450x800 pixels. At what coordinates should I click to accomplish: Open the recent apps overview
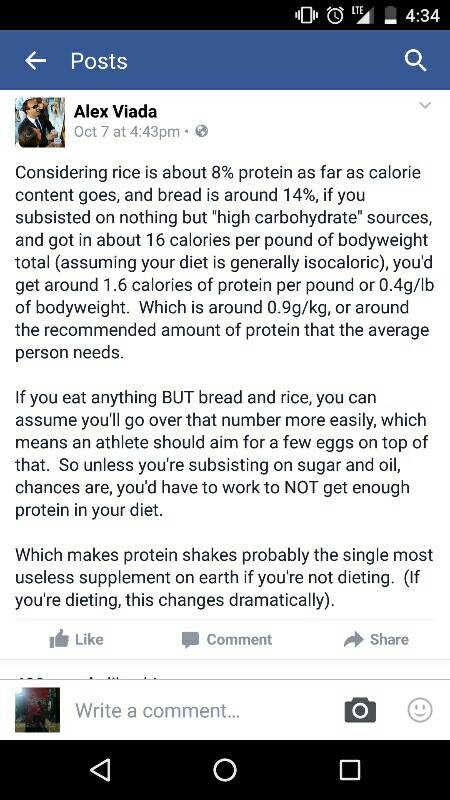(x=350, y=770)
